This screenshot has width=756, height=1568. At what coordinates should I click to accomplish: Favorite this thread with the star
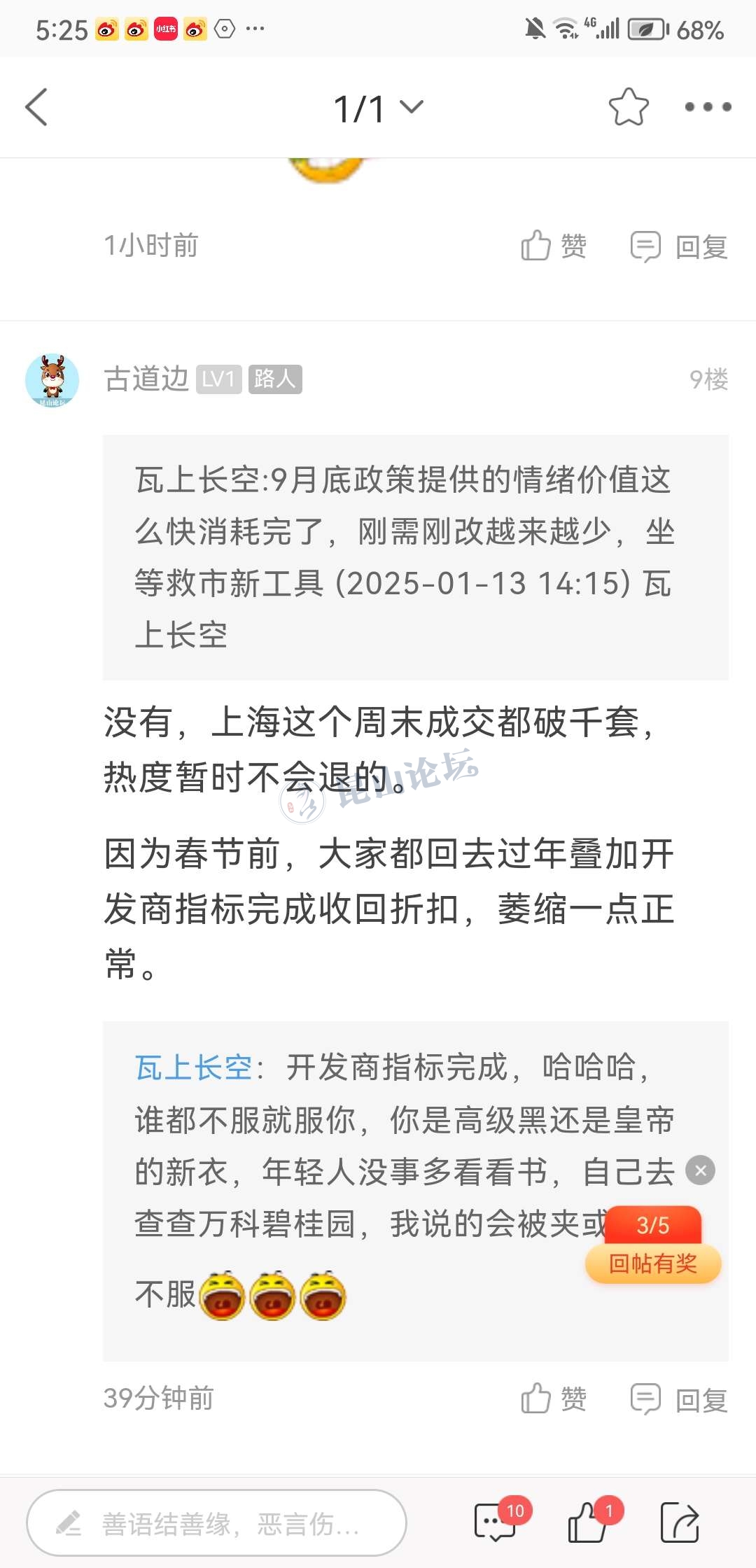628,107
